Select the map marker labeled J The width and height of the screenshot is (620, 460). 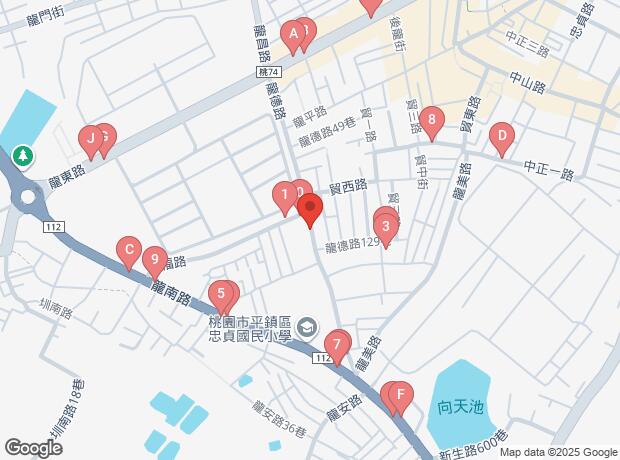(90, 138)
